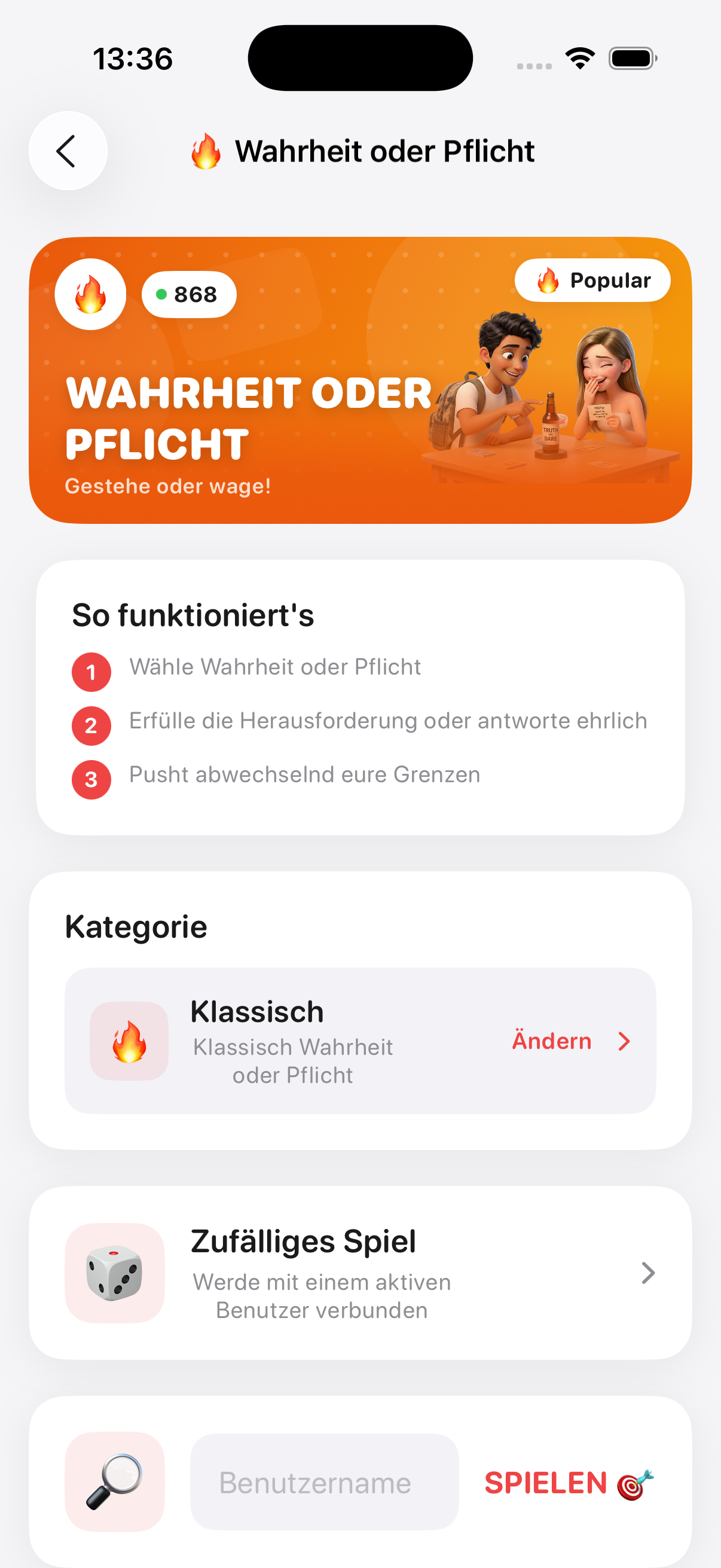721x1568 pixels.
Task: Tap the Ändern link to change category
Action: point(551,1041)
